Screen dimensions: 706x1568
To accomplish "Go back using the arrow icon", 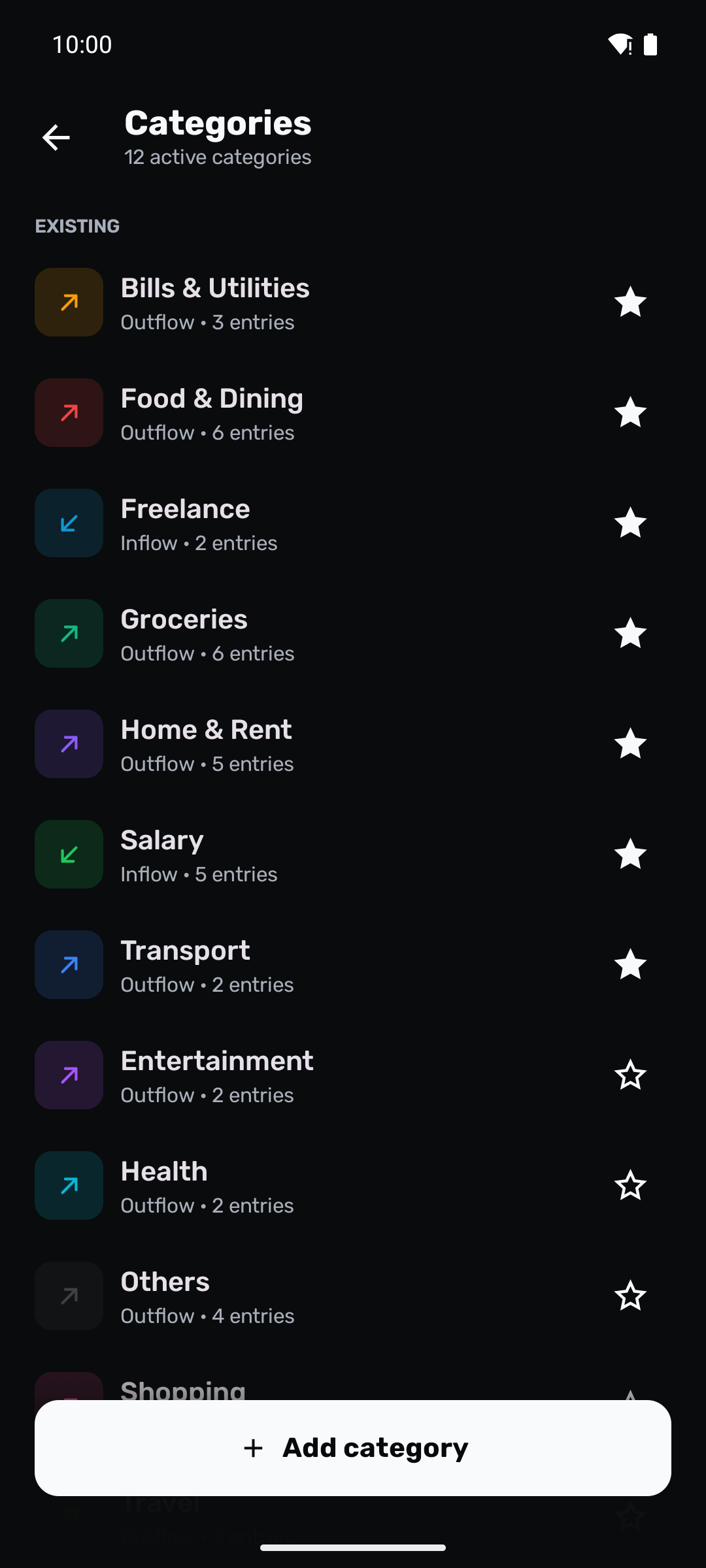I will click(56, 137).
